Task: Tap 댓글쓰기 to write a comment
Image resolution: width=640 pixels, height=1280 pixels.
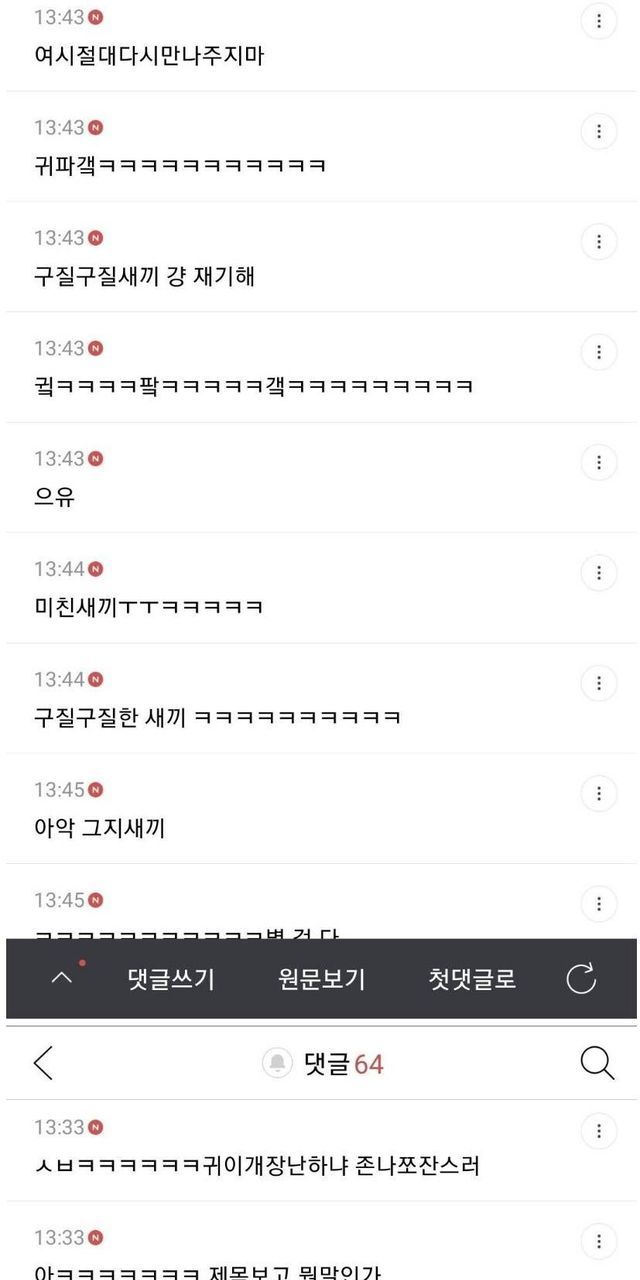Action: click(x=171, y=979)
